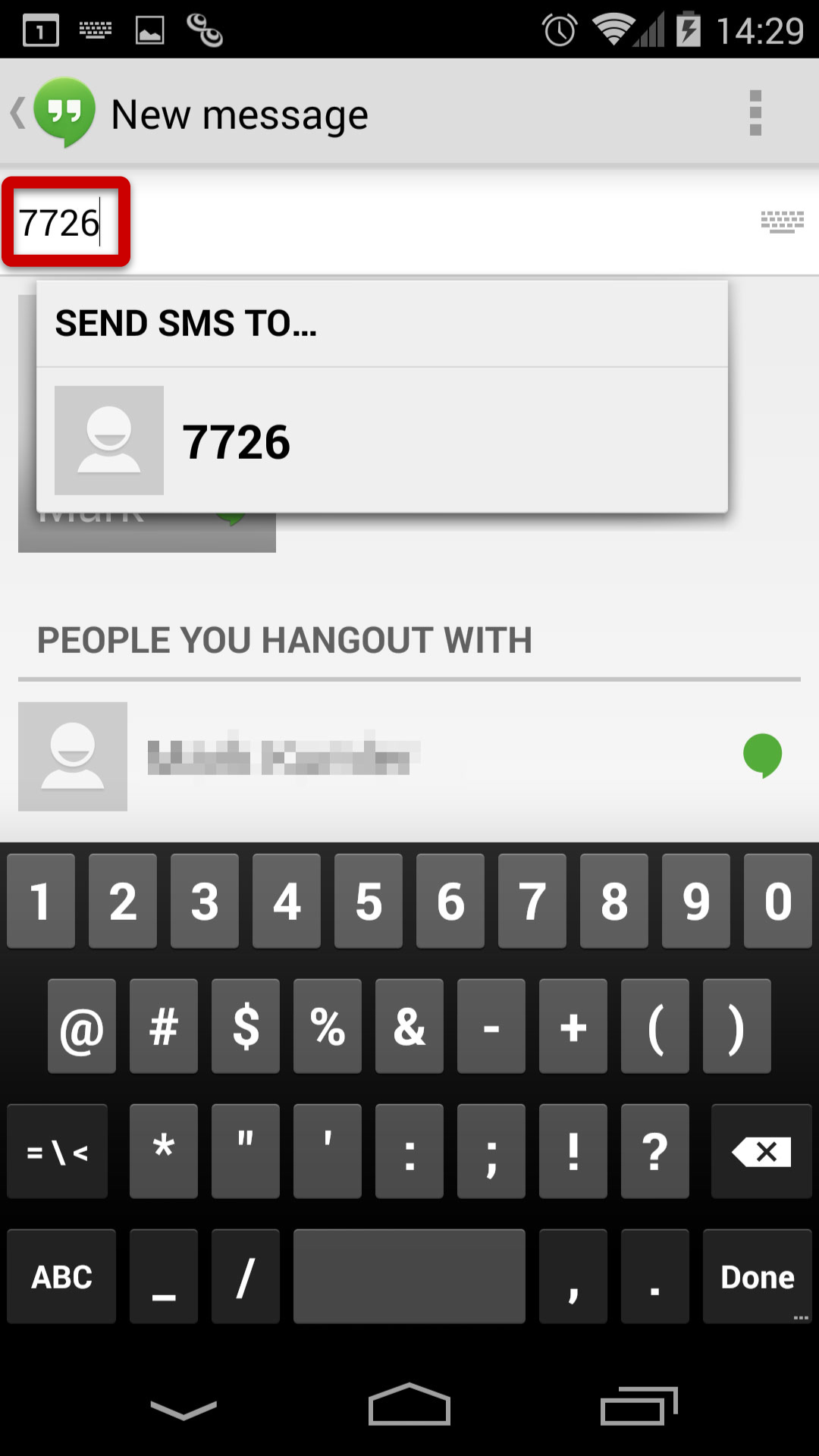Type the digit 7 key
This screenshot has width=819, height=1456.
532,901
